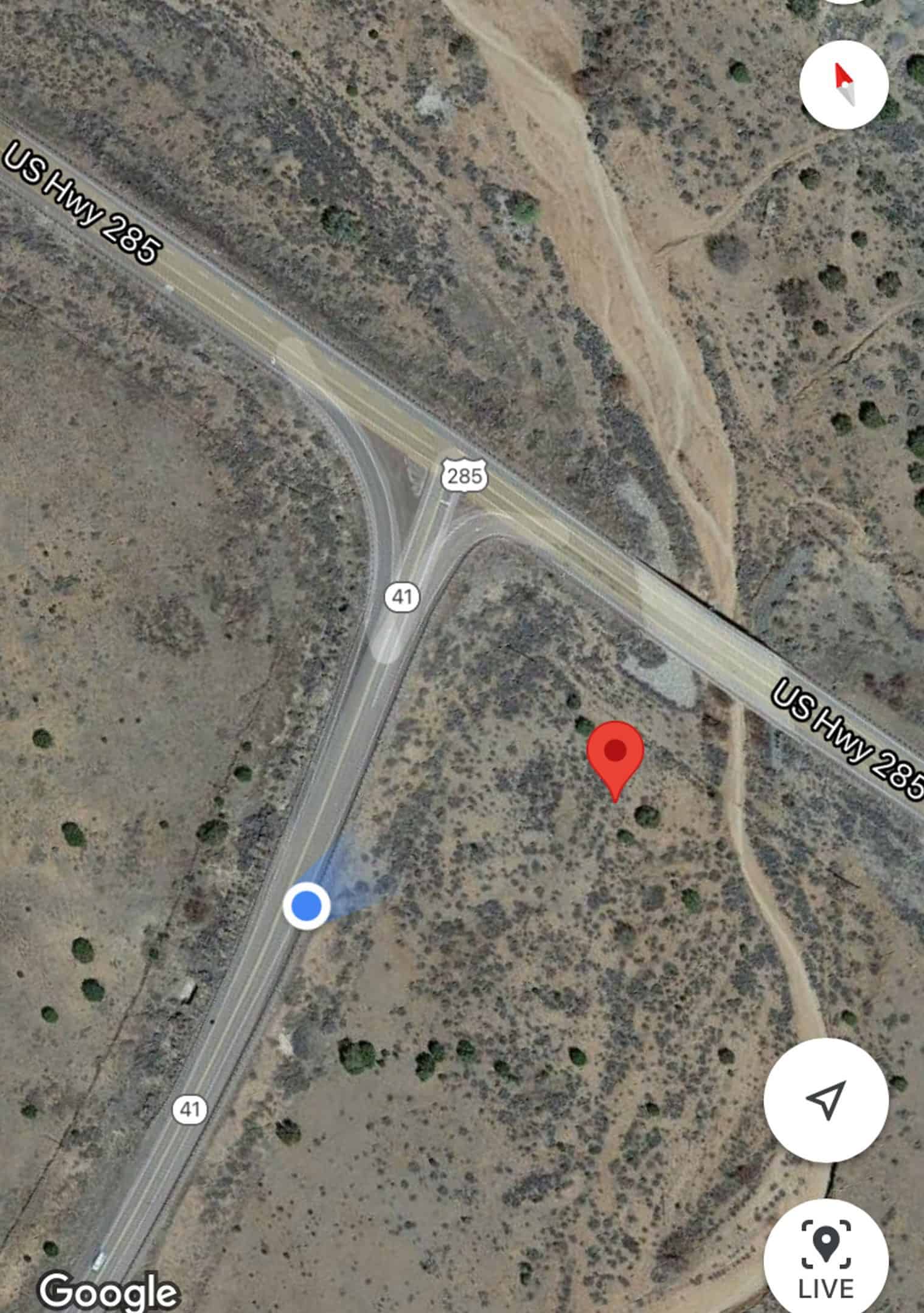Screen dimensions: 924x1313
Task: Open Live View mode
Action: [x=826, y=1256]
